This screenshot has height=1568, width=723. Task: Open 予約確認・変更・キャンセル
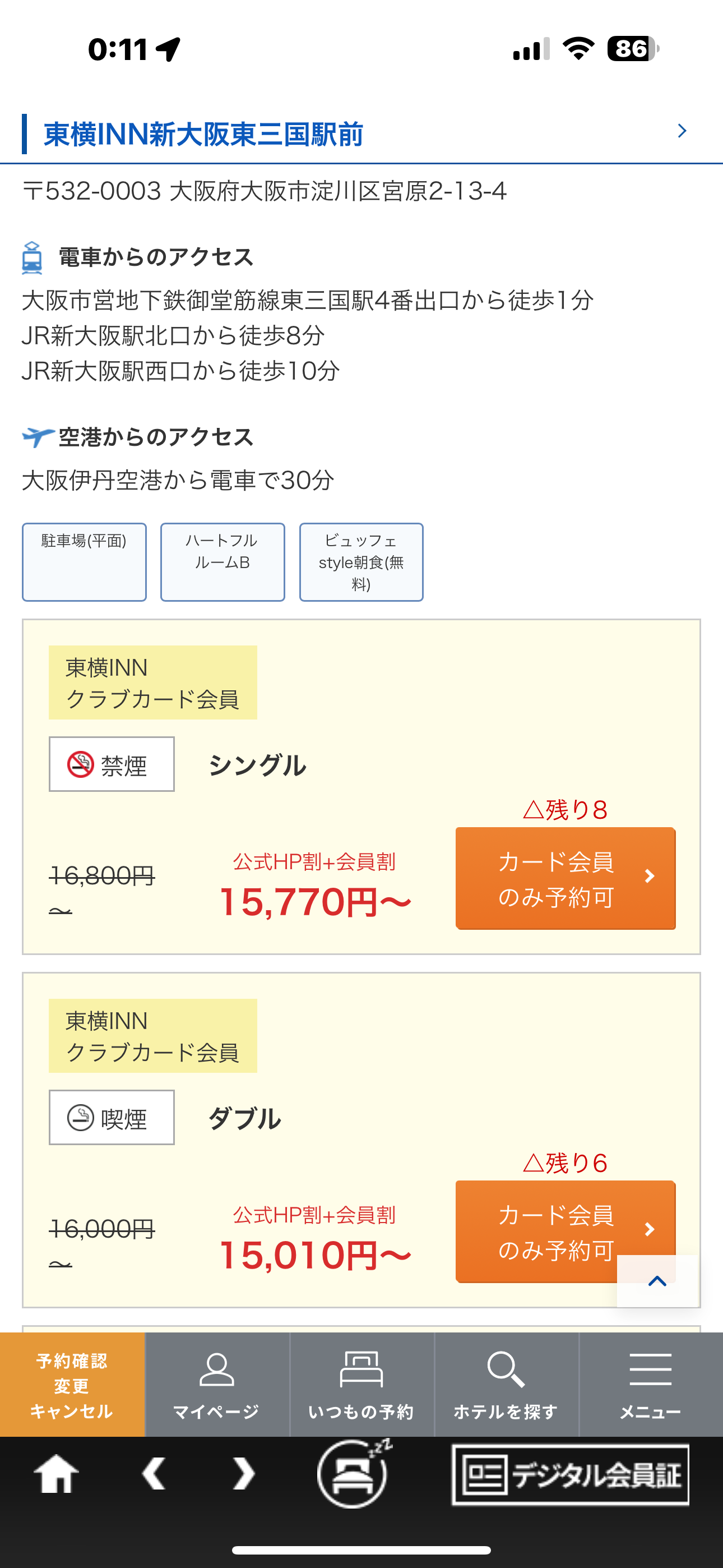72,1385
